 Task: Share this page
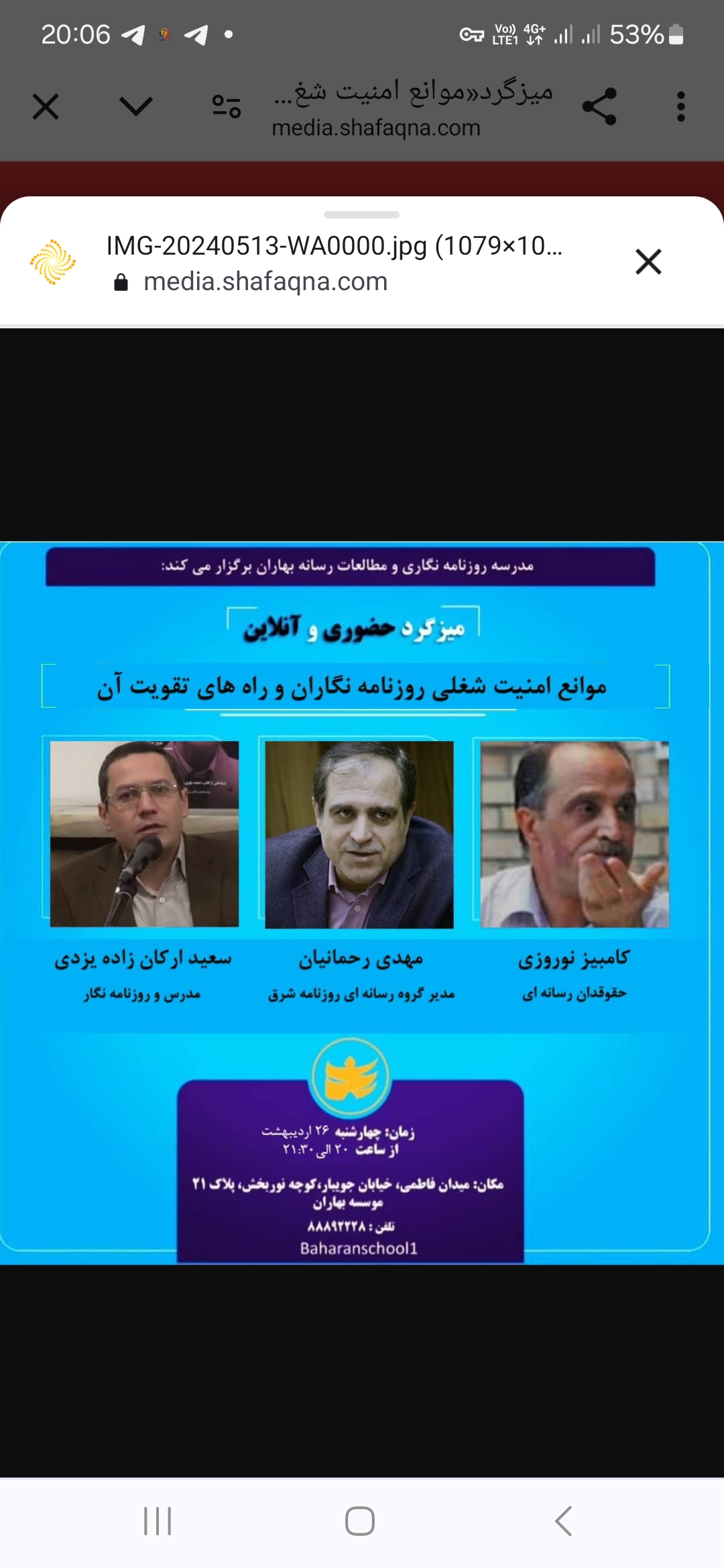pyautogui.click(x=599, y=107)
